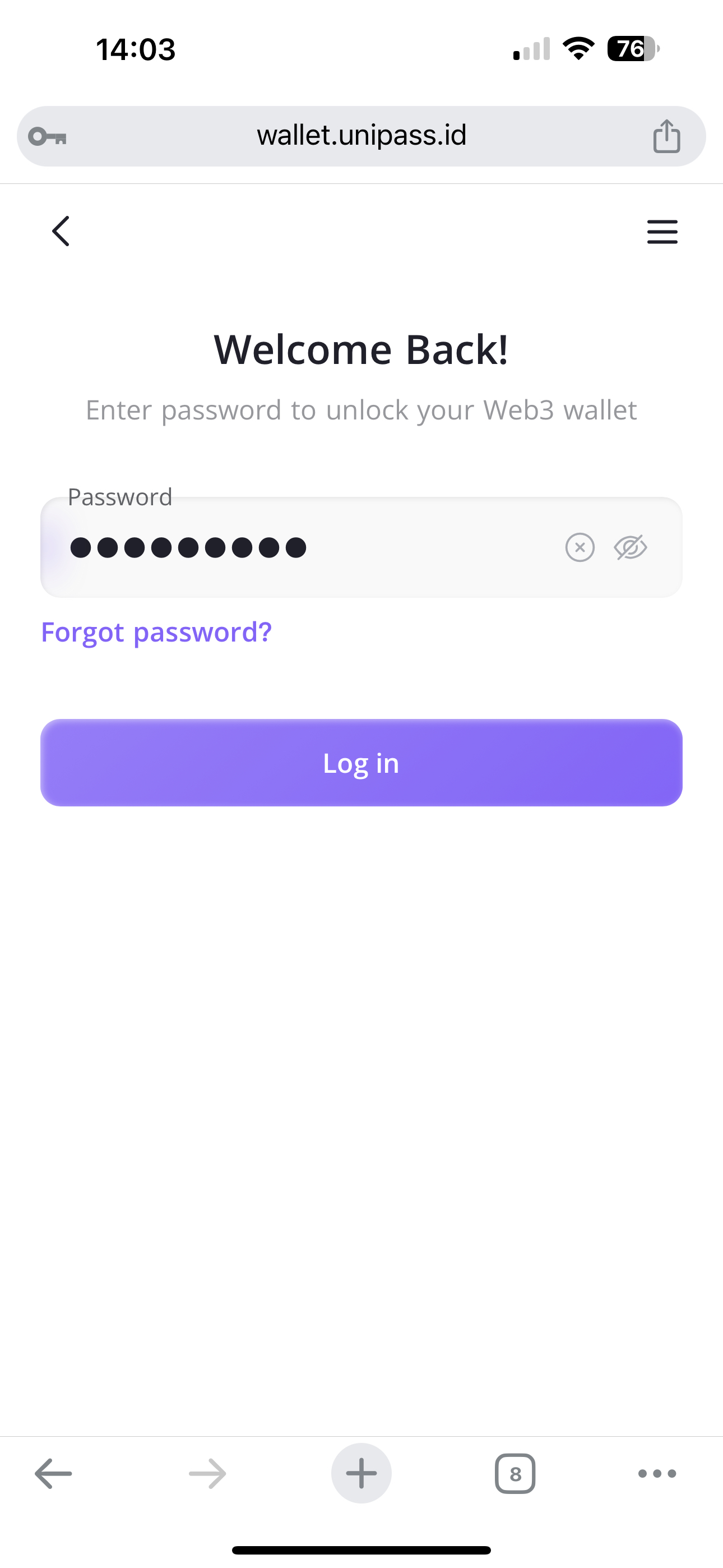Tap the wallet.unipass.id address bar
Viewport: 723px width, 1568px height.
(361, 136)
